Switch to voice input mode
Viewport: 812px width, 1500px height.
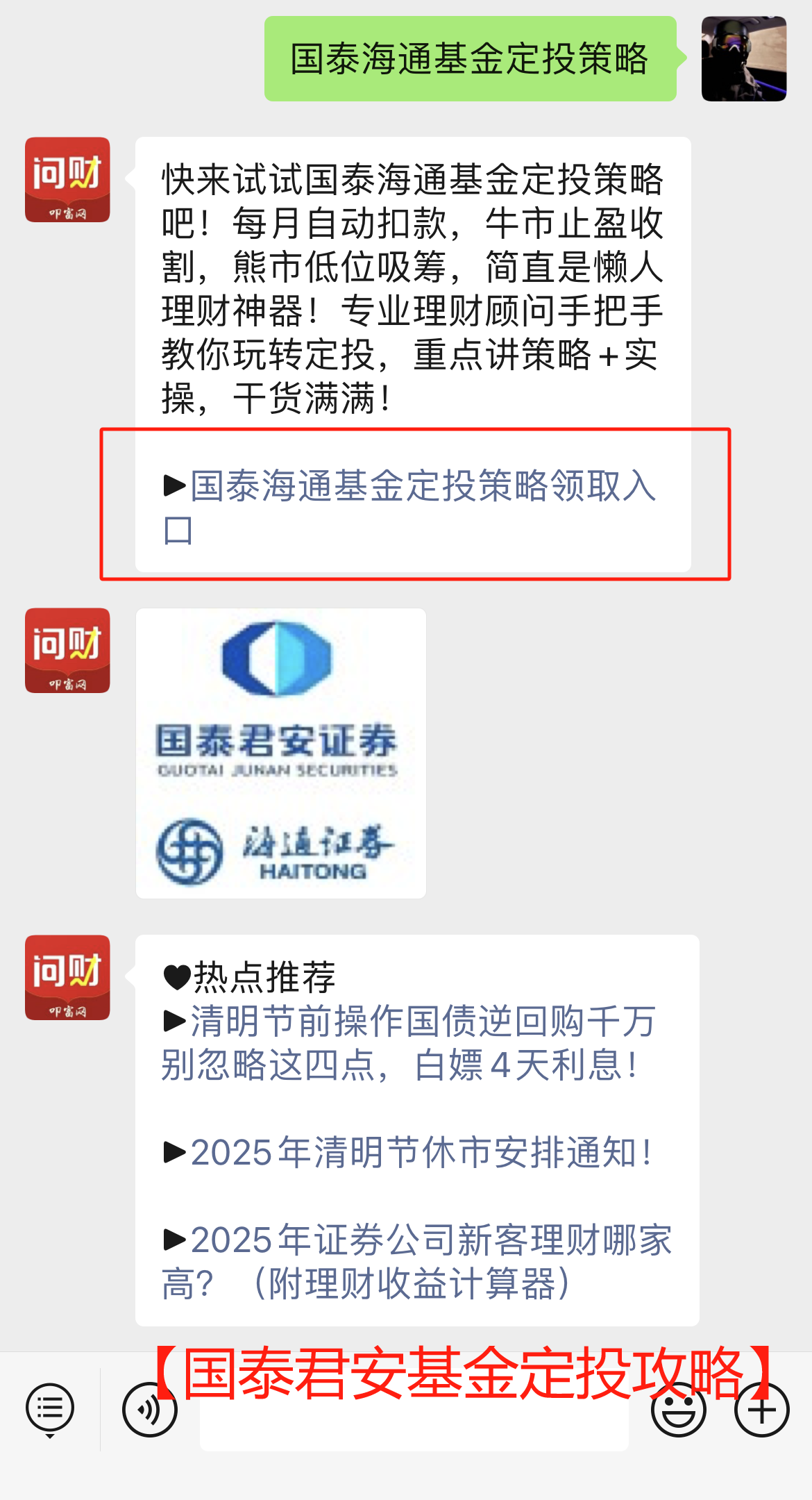(149, 1409)
